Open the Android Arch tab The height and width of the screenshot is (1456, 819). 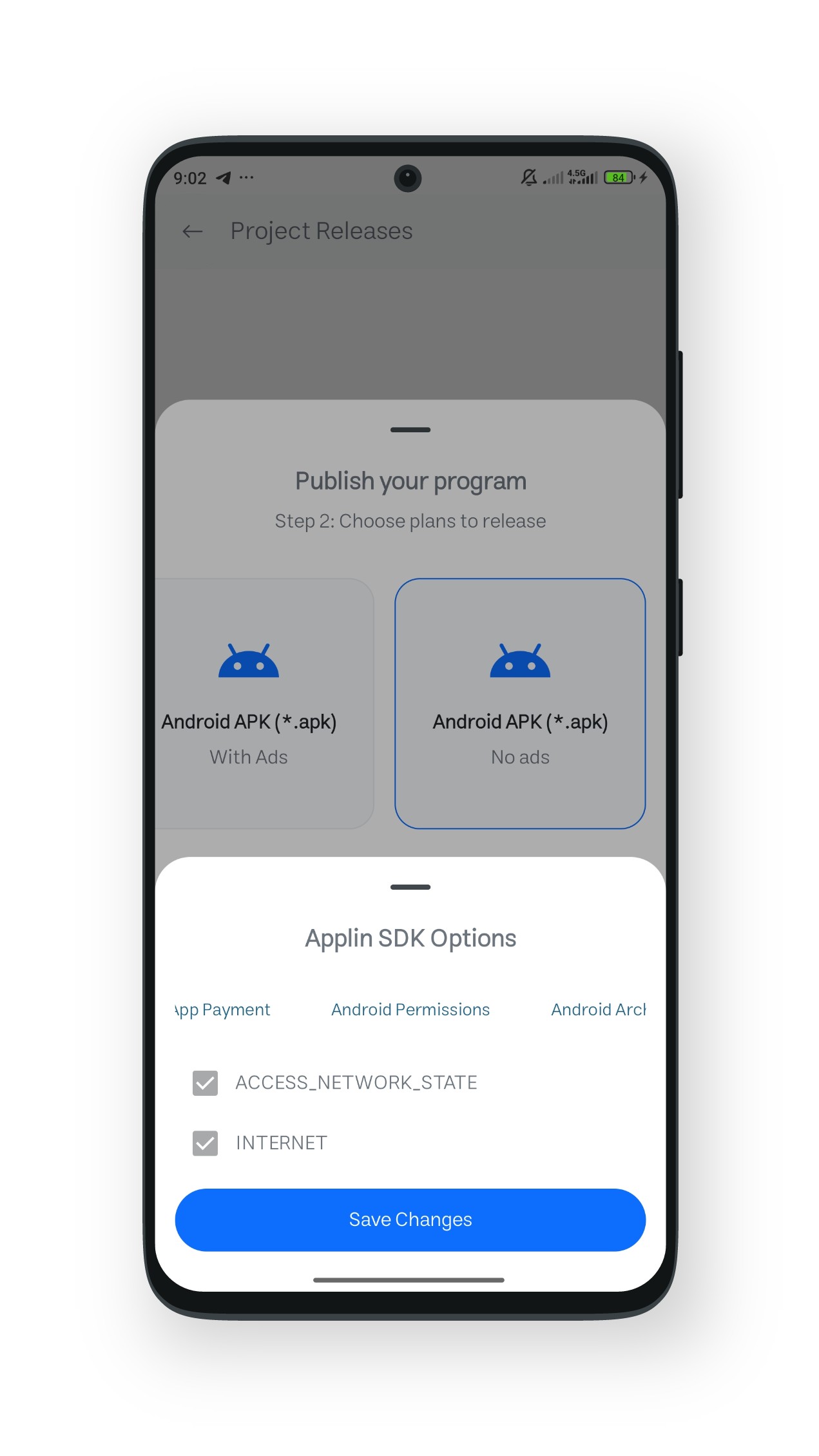597,1010
